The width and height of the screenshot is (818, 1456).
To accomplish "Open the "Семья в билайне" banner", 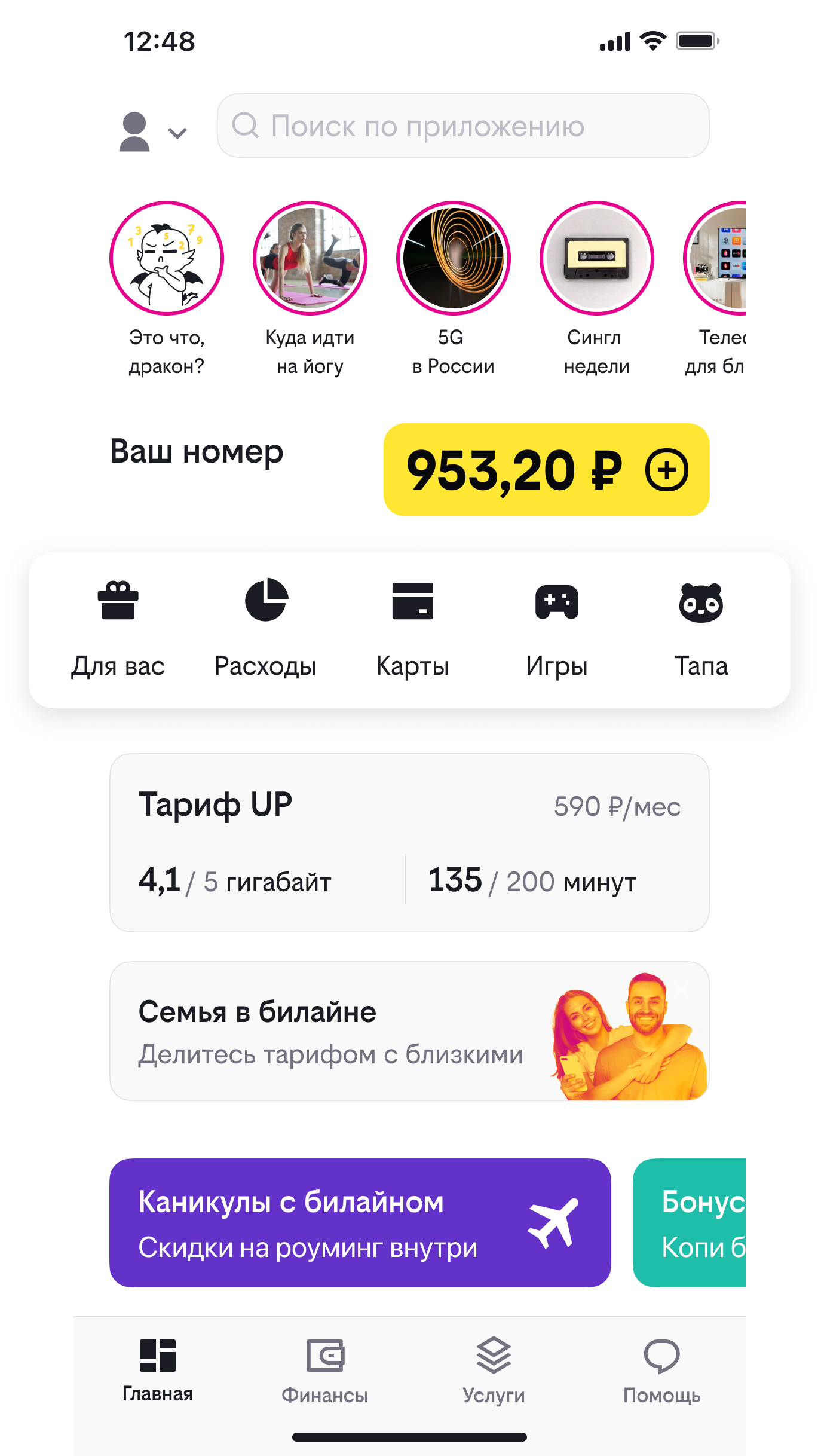I will (409, 1031).
